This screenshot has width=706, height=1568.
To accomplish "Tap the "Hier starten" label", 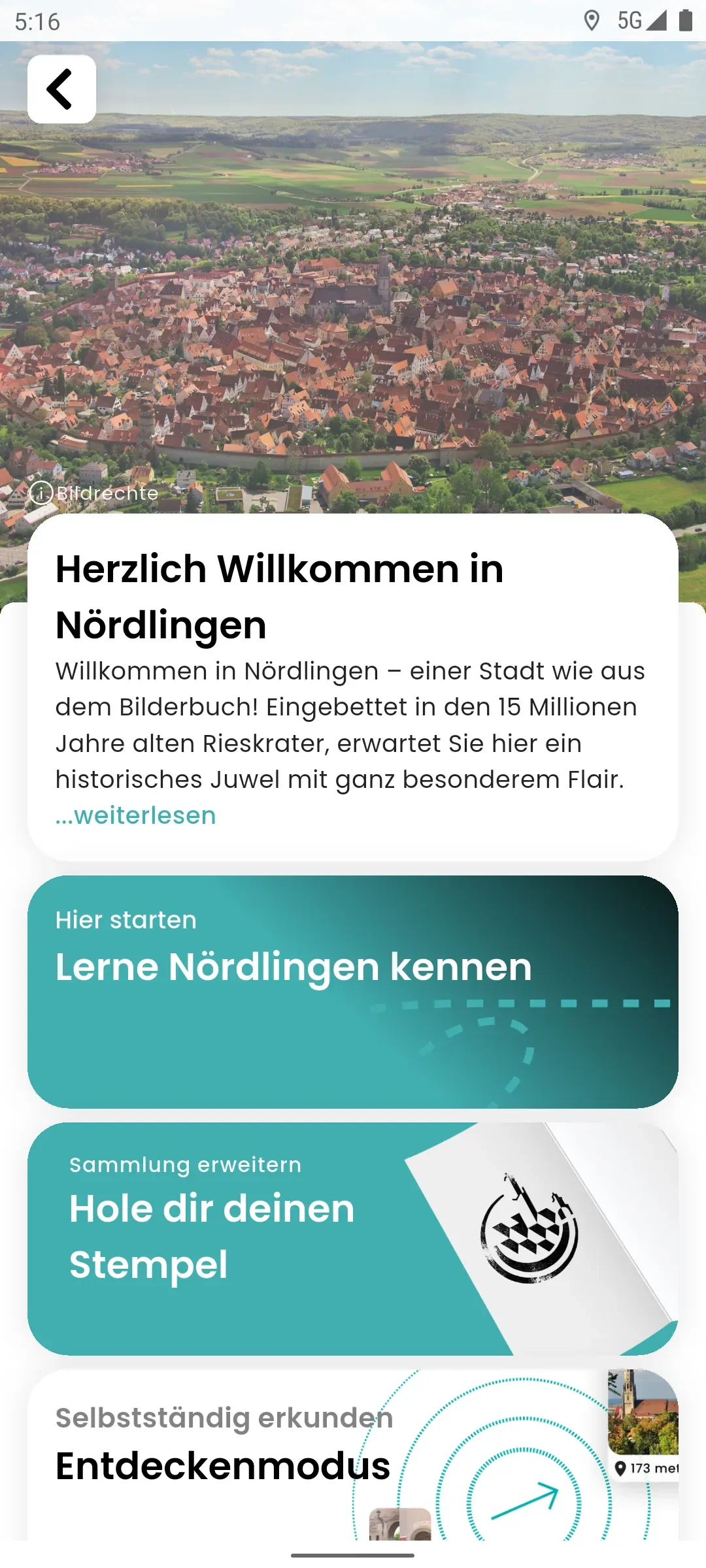I will tap(126, 920).
